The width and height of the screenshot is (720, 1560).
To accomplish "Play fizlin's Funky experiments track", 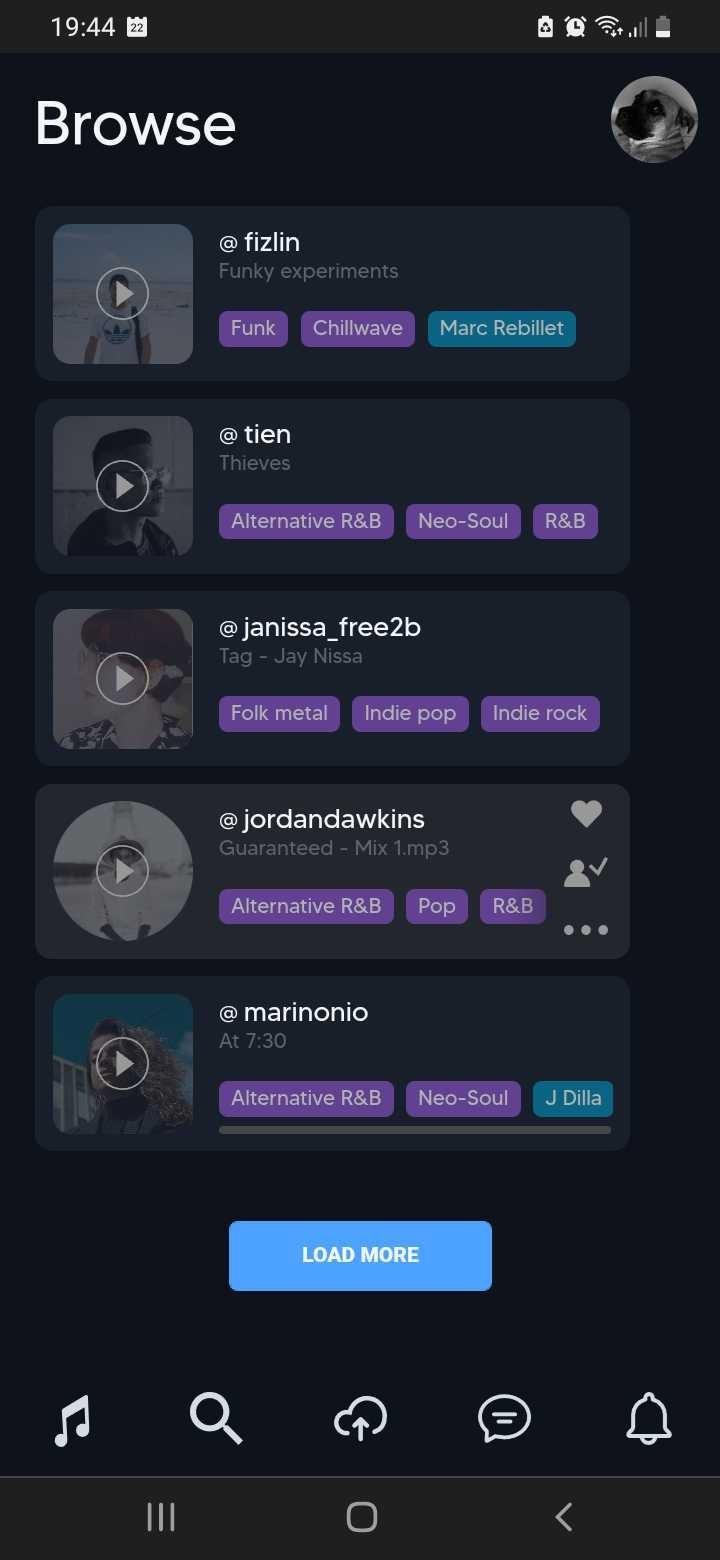I will 122,294.
